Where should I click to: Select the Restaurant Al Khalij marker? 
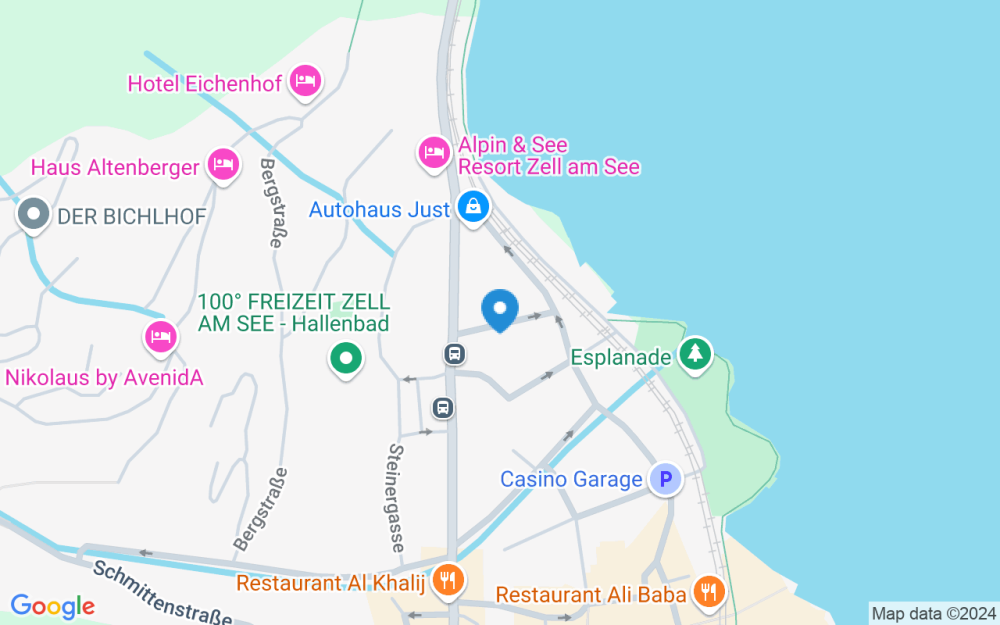449,580
